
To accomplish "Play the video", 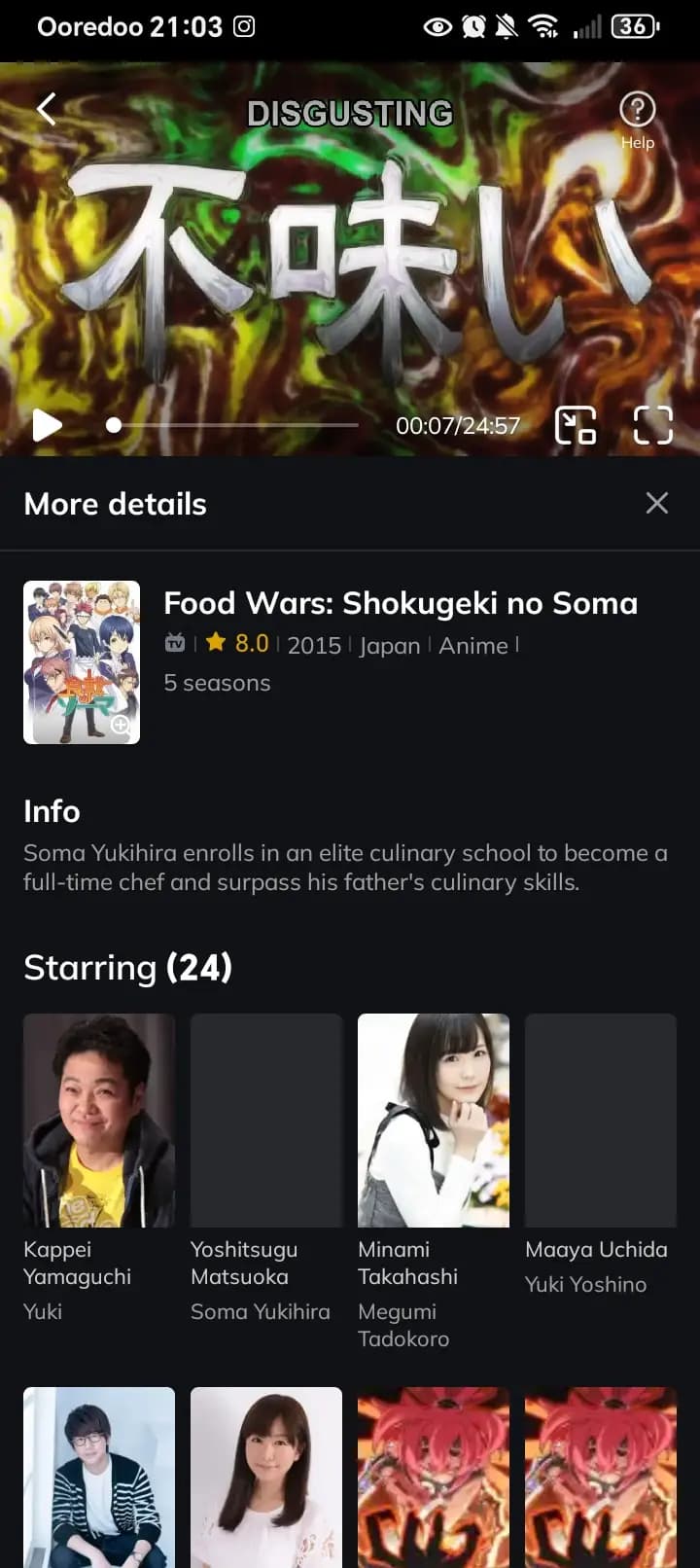I will click(x=47, y=425).
